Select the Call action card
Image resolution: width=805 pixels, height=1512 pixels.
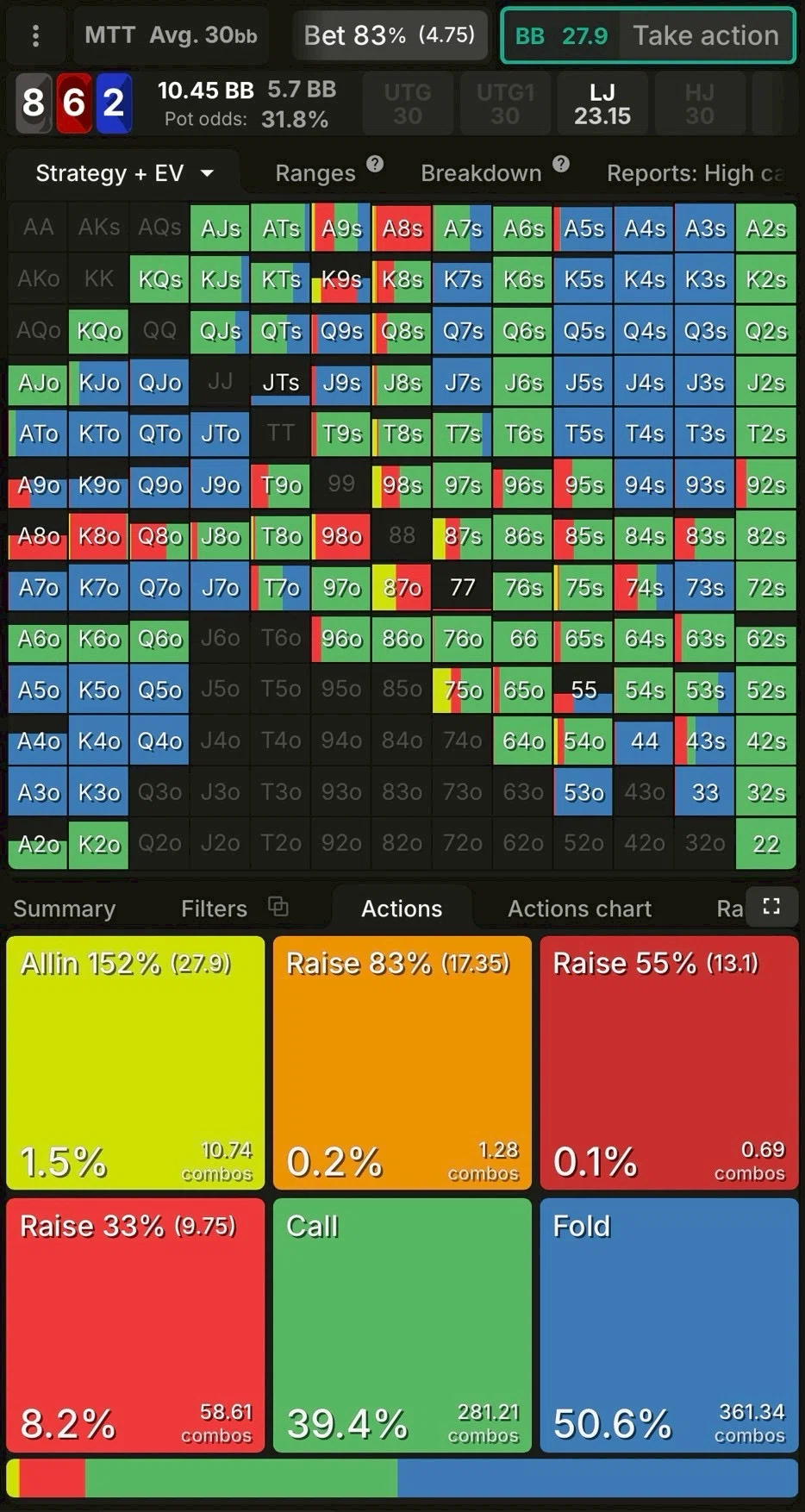(402, 1325)
